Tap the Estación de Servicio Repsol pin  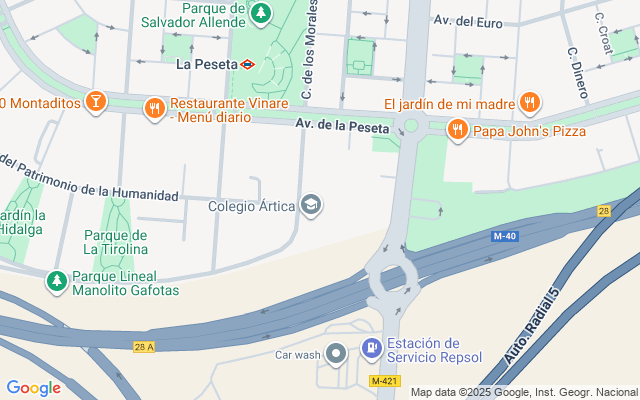coord(371,349)
